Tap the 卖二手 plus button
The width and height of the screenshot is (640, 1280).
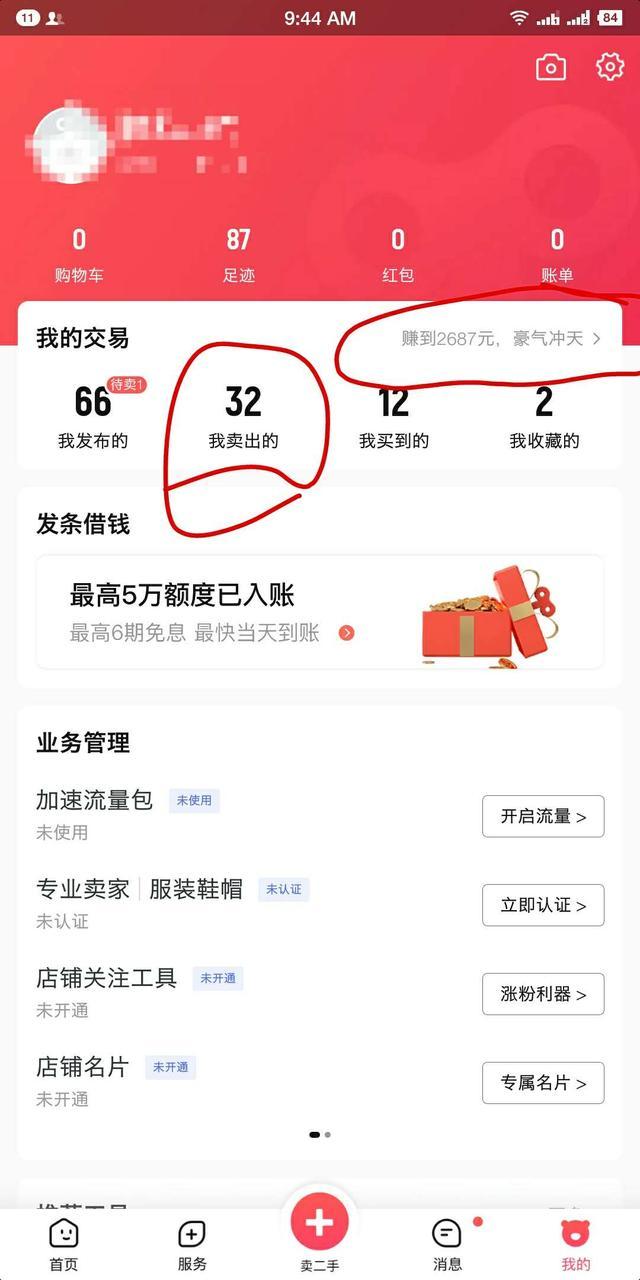319,1222
